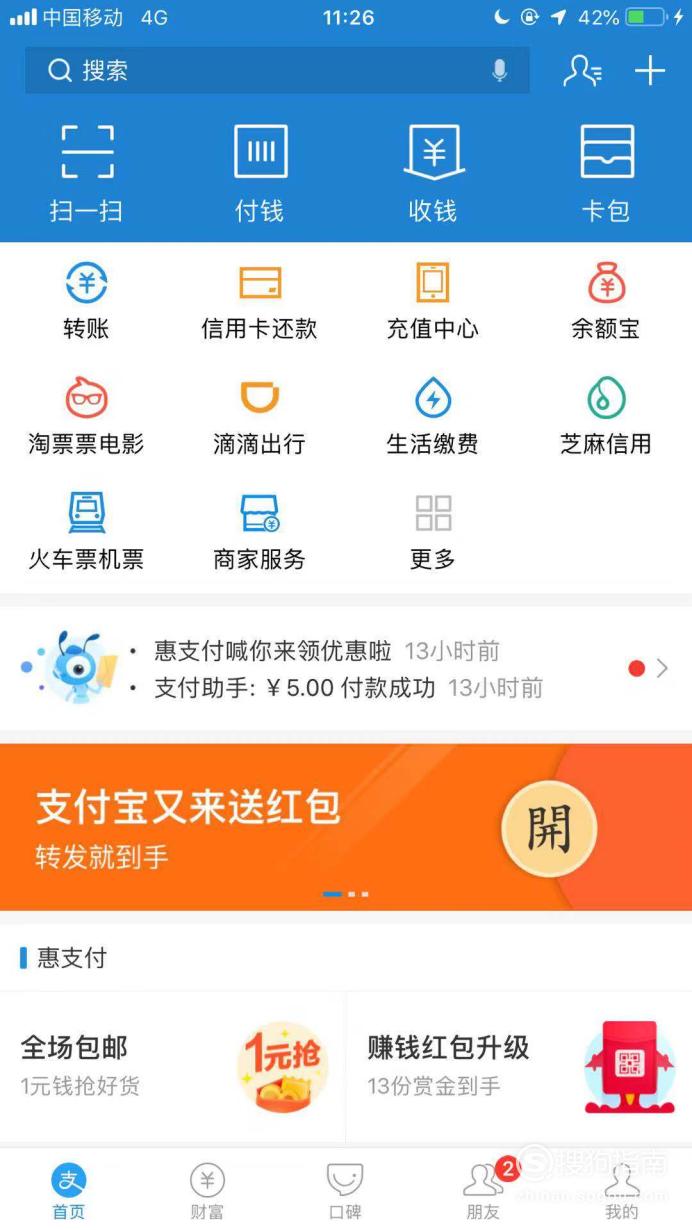Open 生活缴费 utilities payment
This screenshot has width=692, height=1230.
(x=433, y=416)
